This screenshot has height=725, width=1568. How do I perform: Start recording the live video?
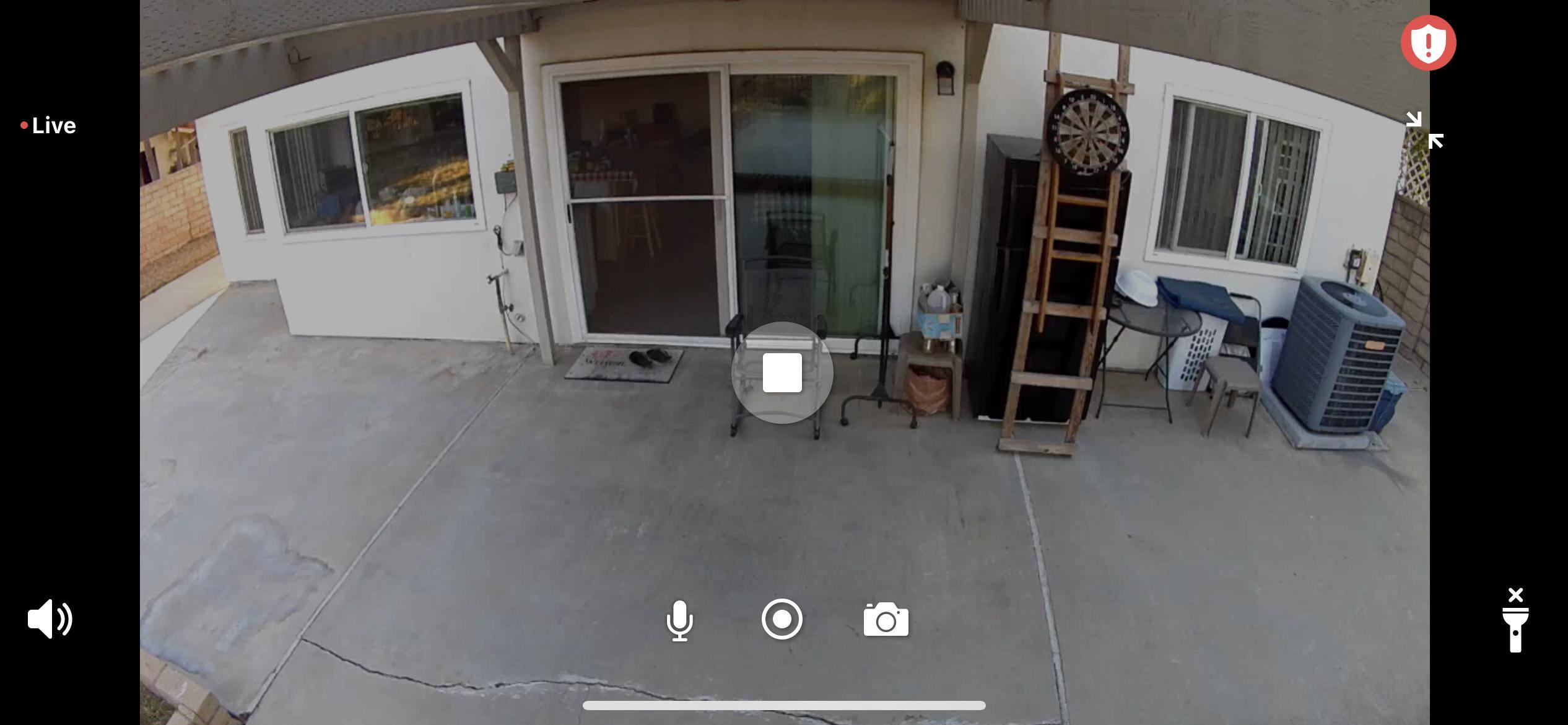(x=782, y=619)
